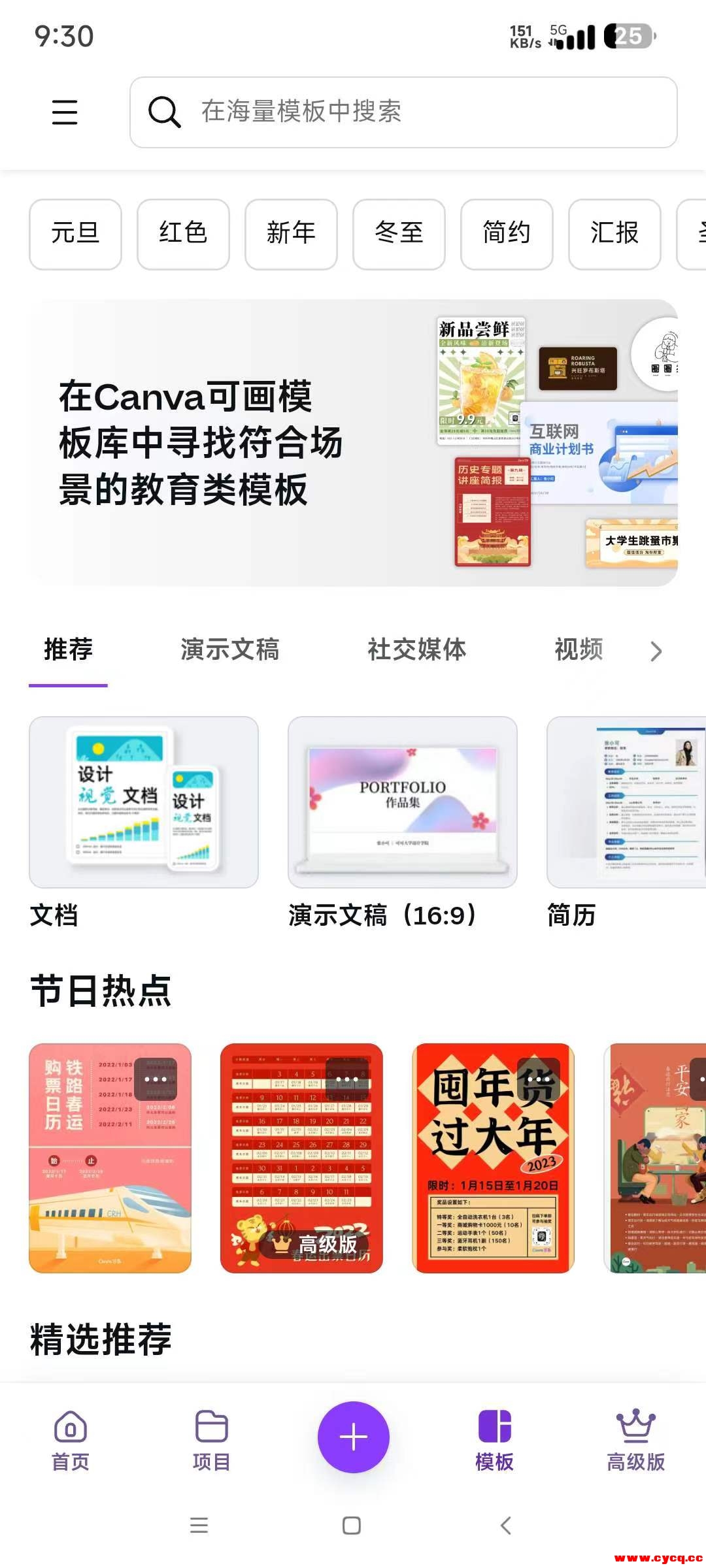Open the 高级版 tab
This screenshot has height=1568, width=706.
pos(635,1441)
